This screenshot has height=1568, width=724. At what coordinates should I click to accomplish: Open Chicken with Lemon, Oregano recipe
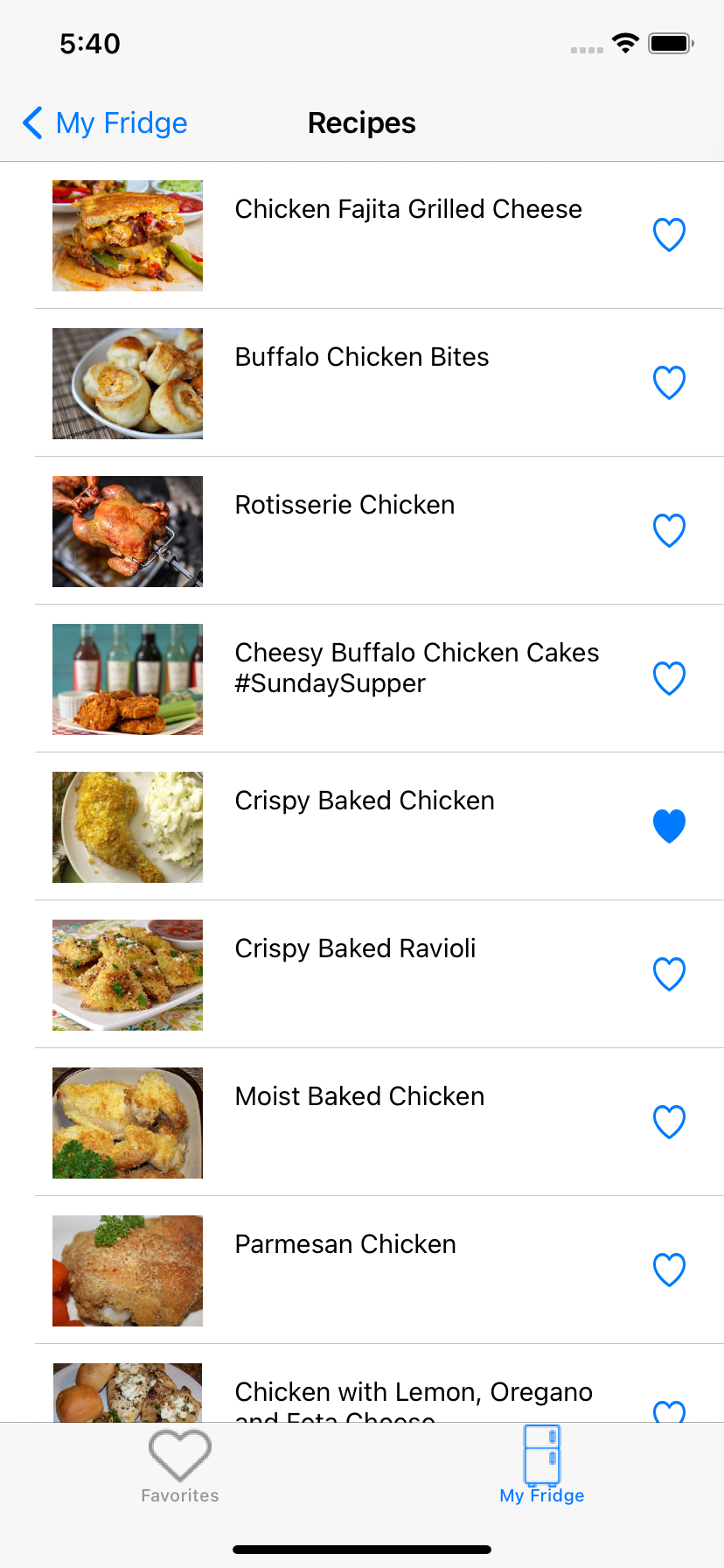pyautogui.click(x=414, y=1393)
